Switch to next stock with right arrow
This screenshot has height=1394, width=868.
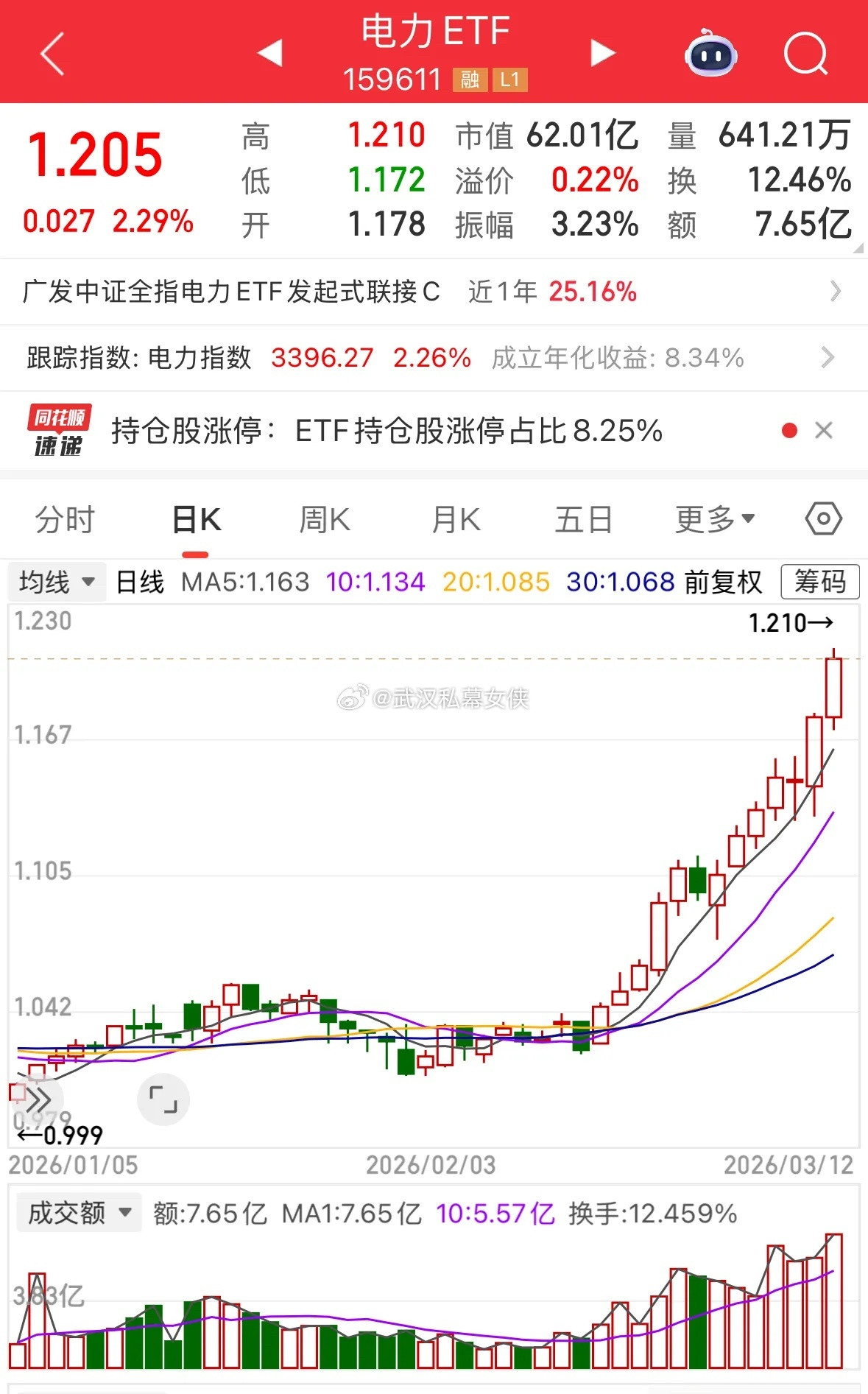click(602, 54)
